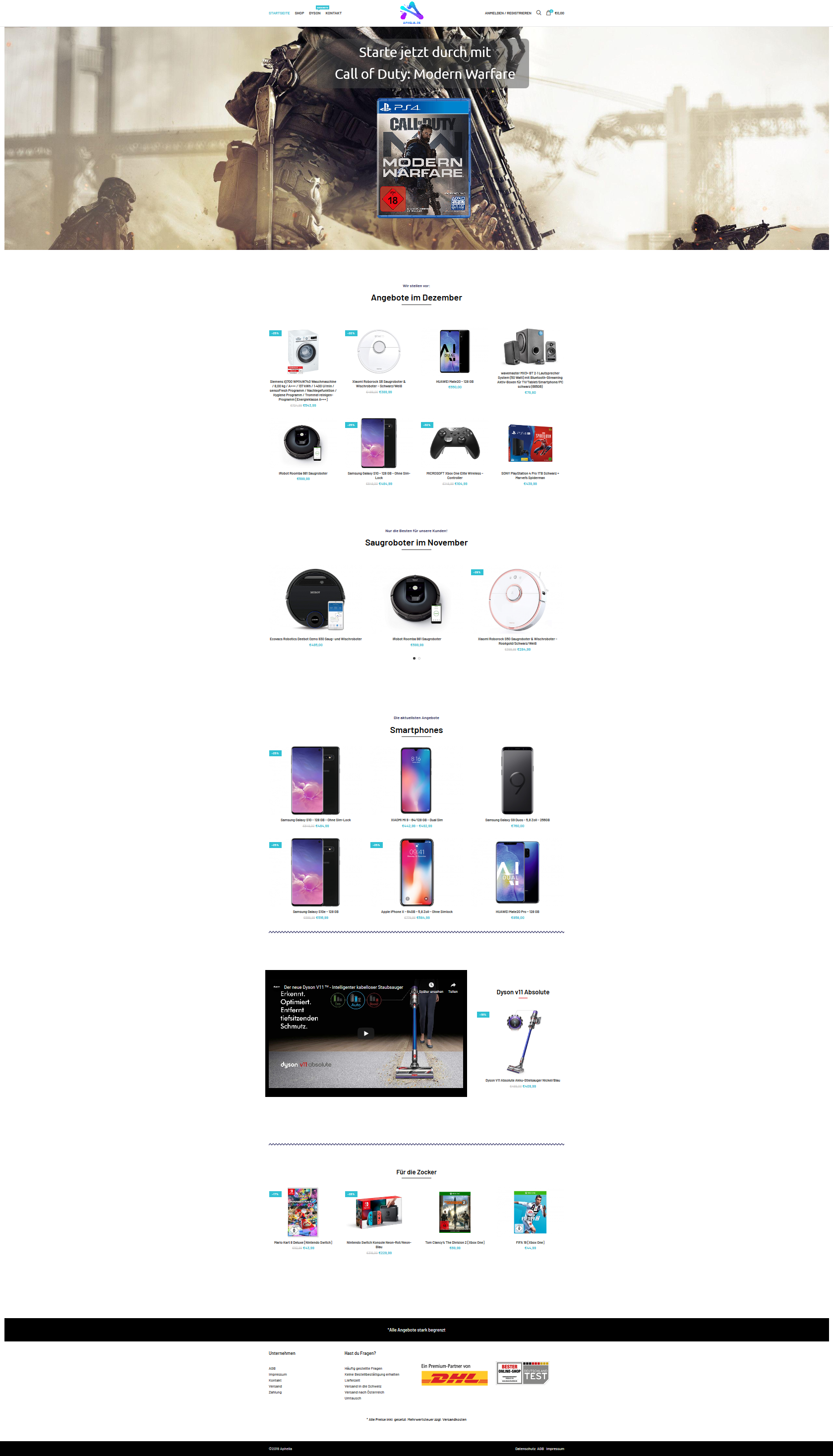This screenshot has height=1456, width=833.
Task: Open the shopping cart
Action: (555, 12)
